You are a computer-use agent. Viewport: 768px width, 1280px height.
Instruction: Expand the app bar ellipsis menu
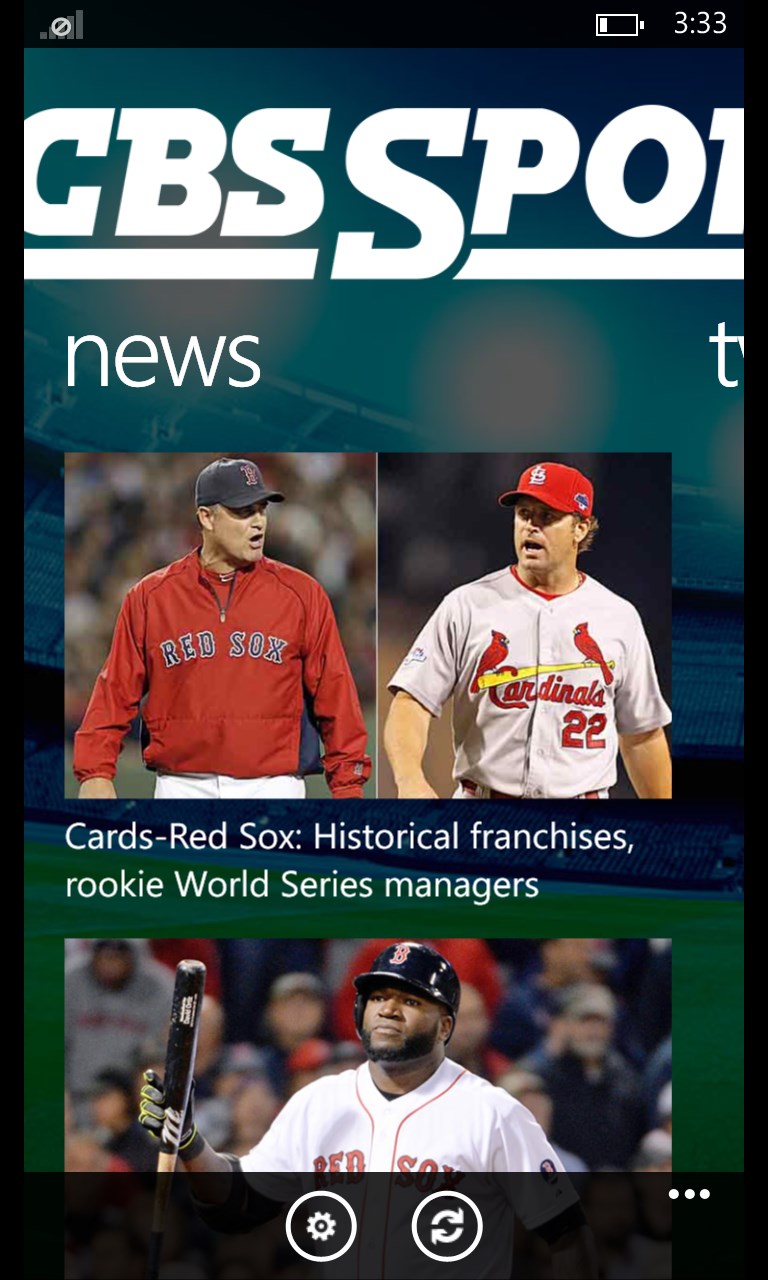pyautogui.click(x=690, y=1194)
